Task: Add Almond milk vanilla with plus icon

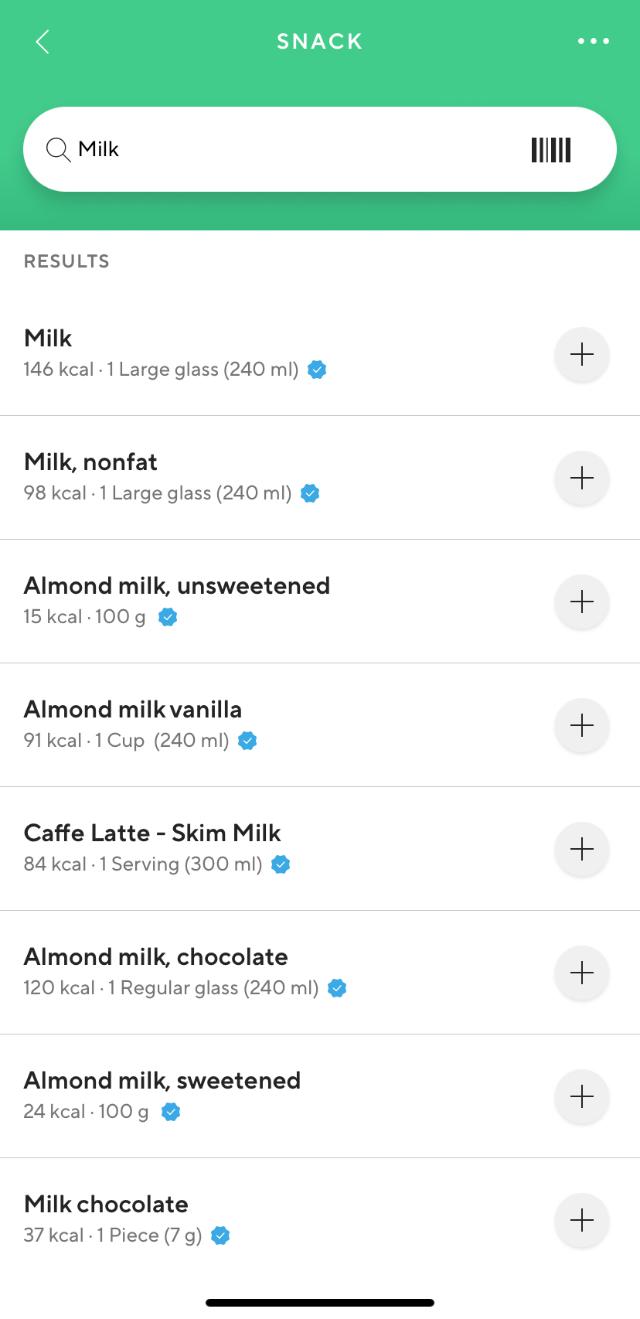Action: tap(582, 725)
